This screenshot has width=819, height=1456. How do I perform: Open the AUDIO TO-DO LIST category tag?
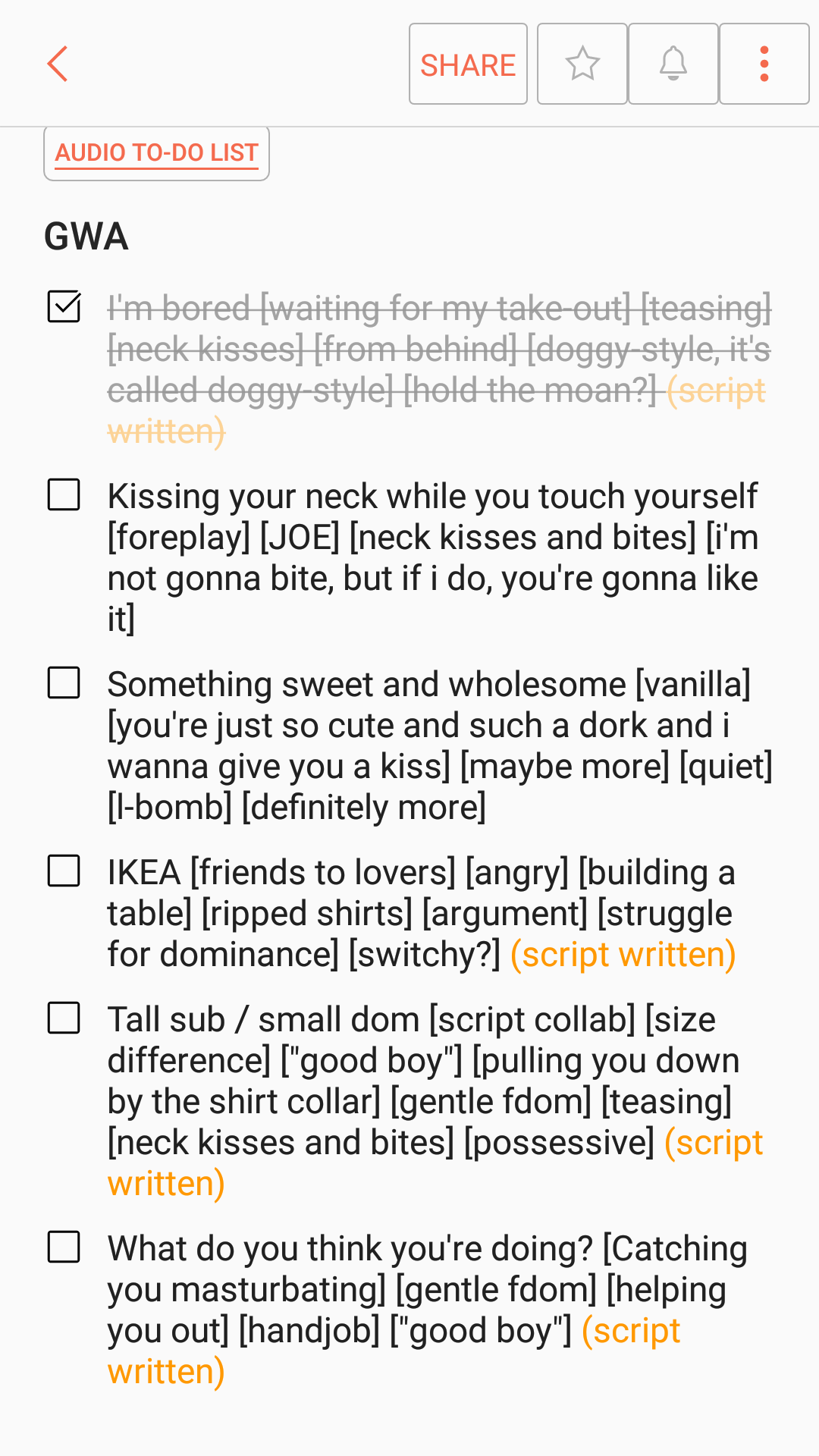tap(157, 153)
